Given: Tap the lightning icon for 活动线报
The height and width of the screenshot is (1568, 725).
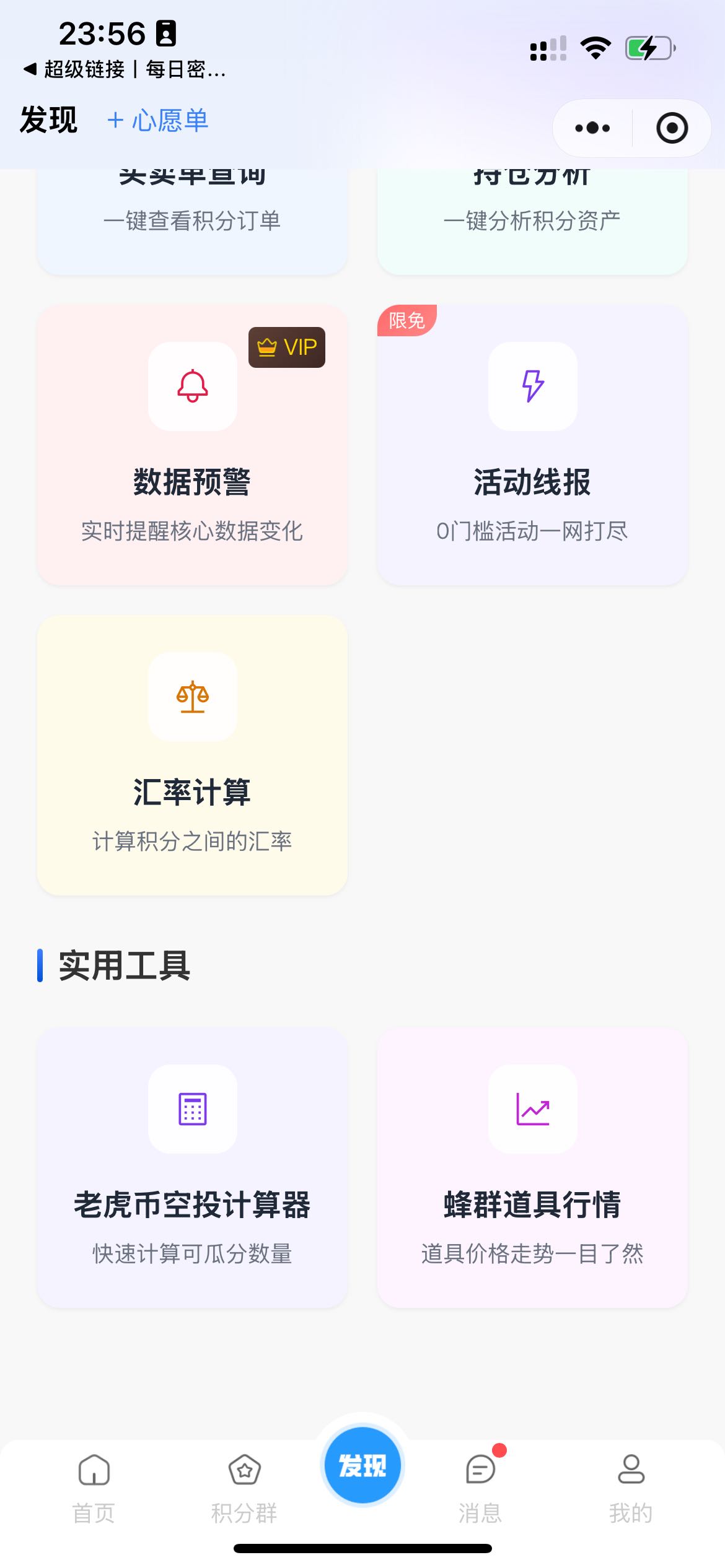Looking at the screenshot, I should (533, 386).
